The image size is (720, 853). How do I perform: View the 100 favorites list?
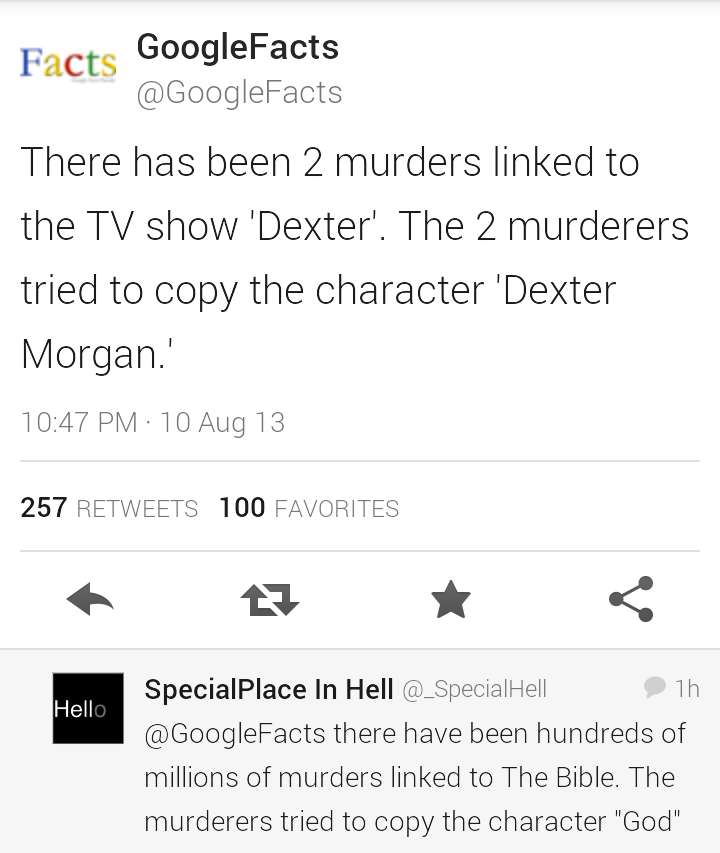(309, 508)
